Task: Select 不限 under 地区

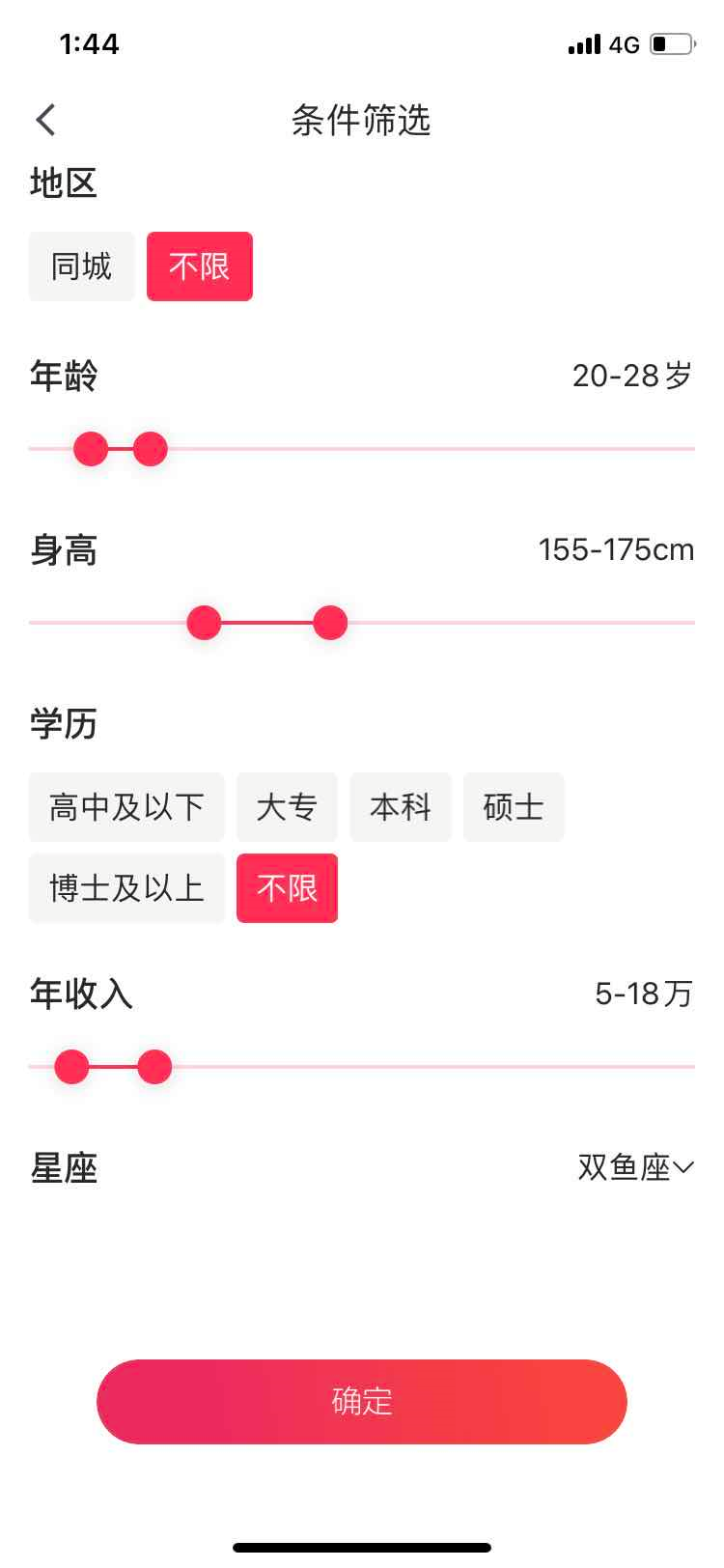Action: 199,266
